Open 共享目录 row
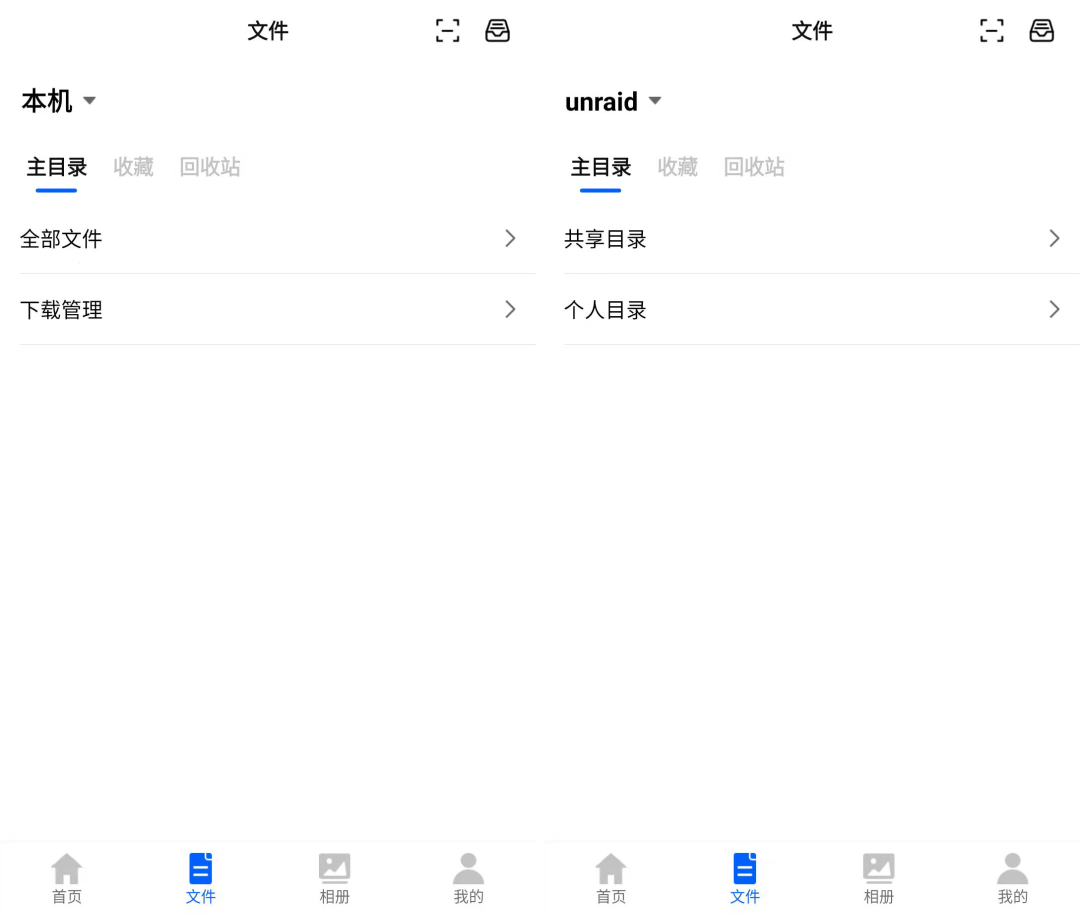1080x915 pixels. 814,239
